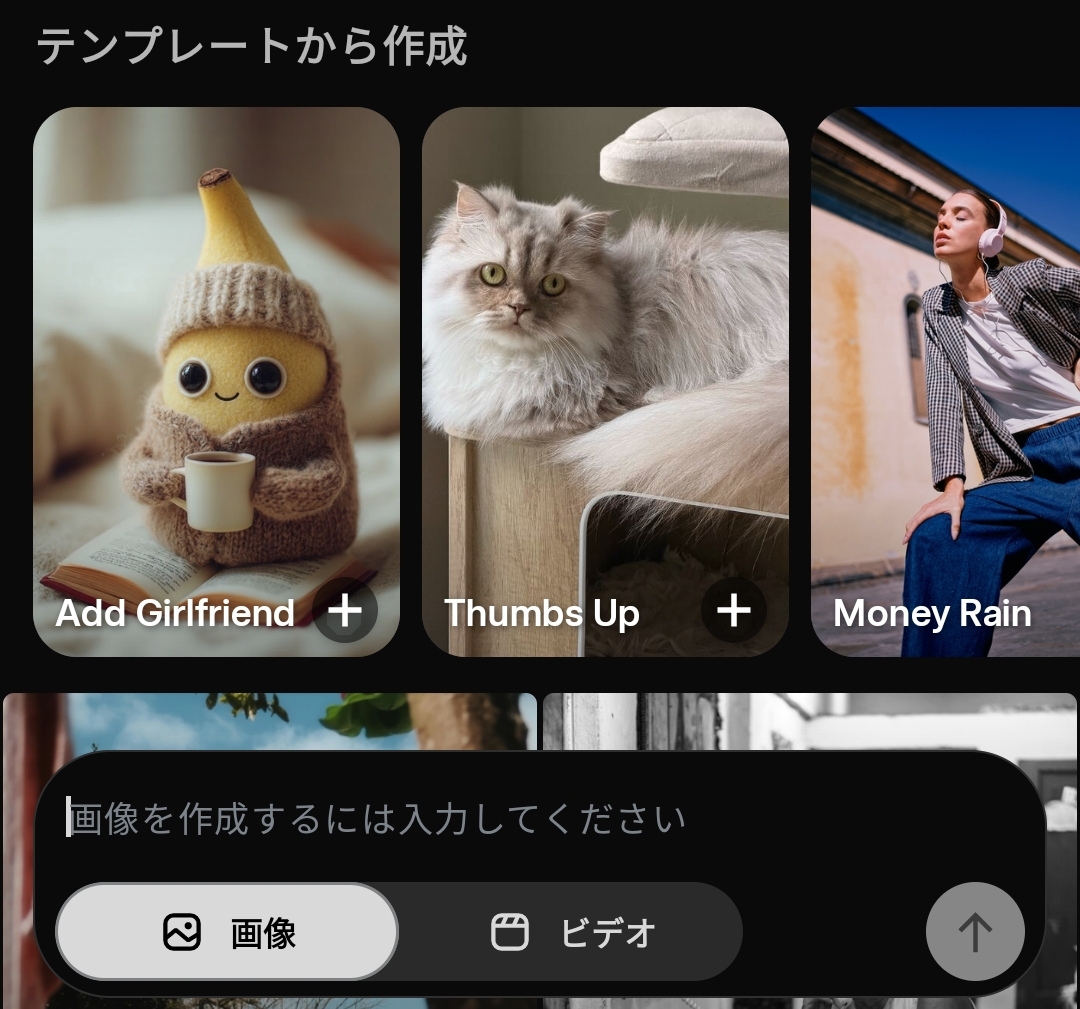Switch to ビデオ mode
Image resolution: width=1080 pixels, height=1009 pixels.
572,932
